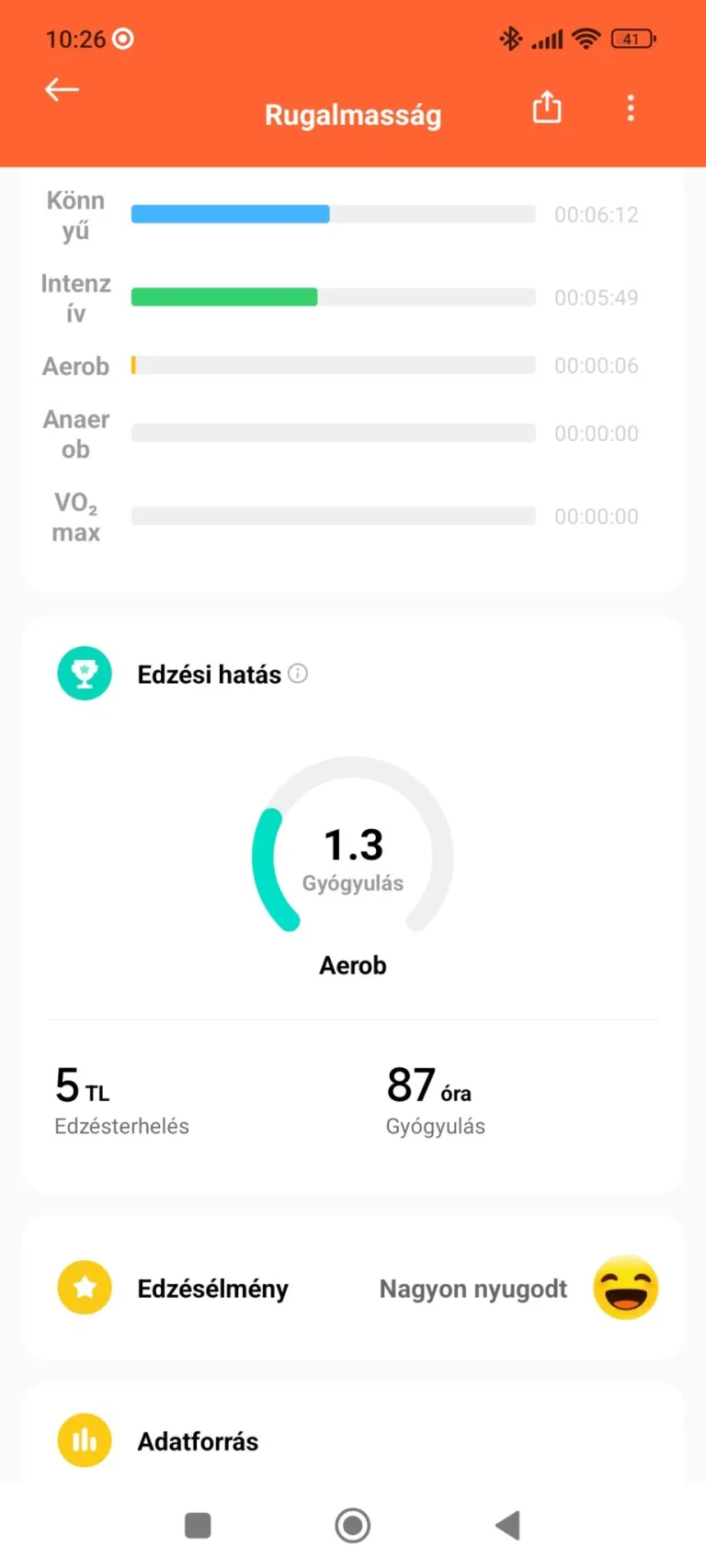Tap the info icon next to Edzési hatás
706x1568 pixels.
coord(297,674)
